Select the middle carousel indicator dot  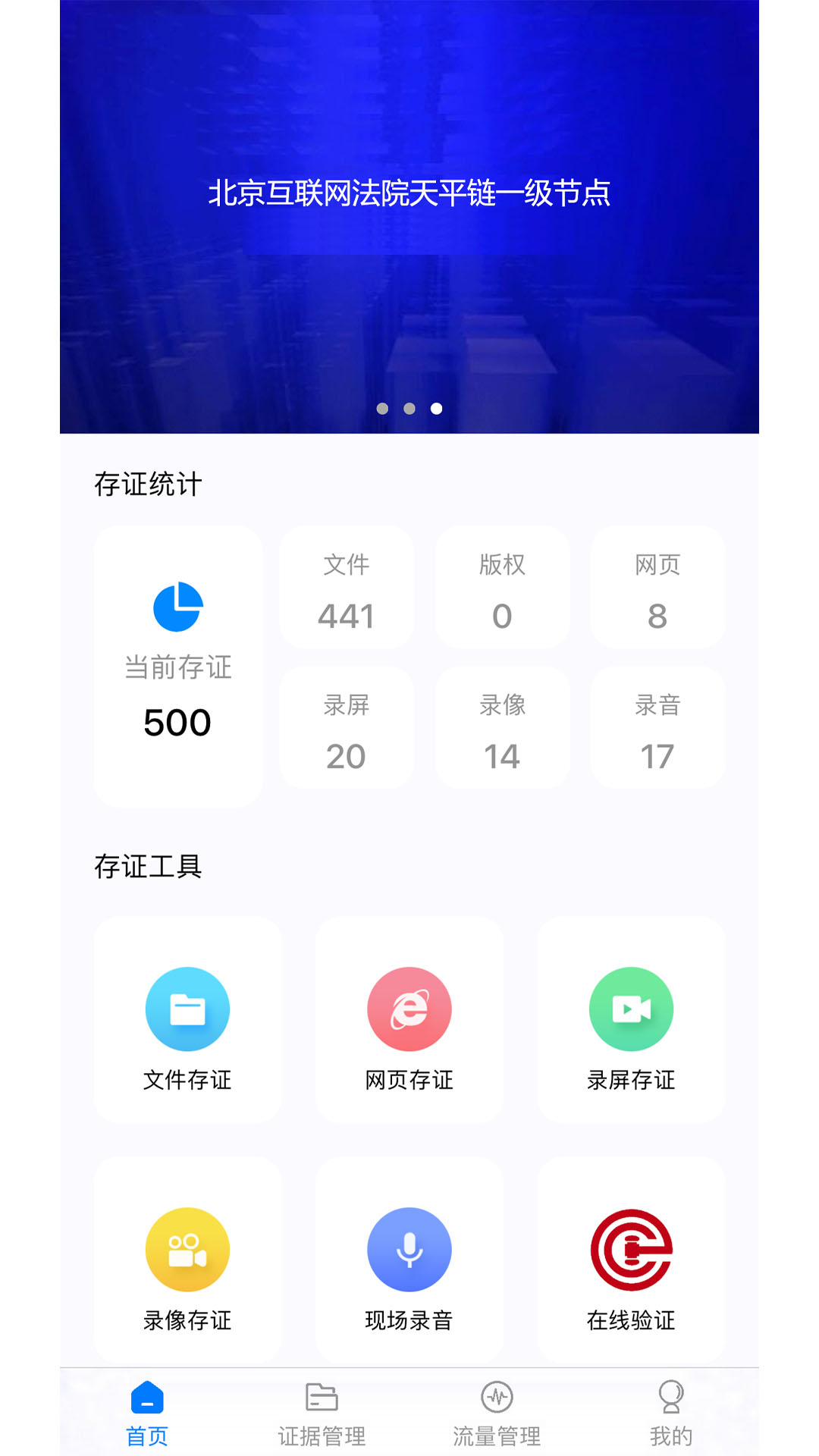click(409, 408)
